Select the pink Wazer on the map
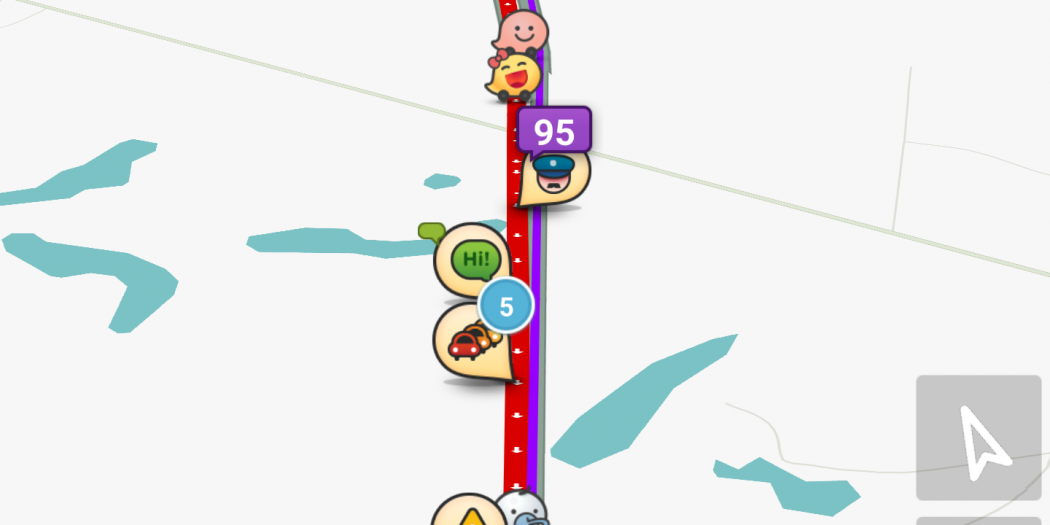 [521, 32]
